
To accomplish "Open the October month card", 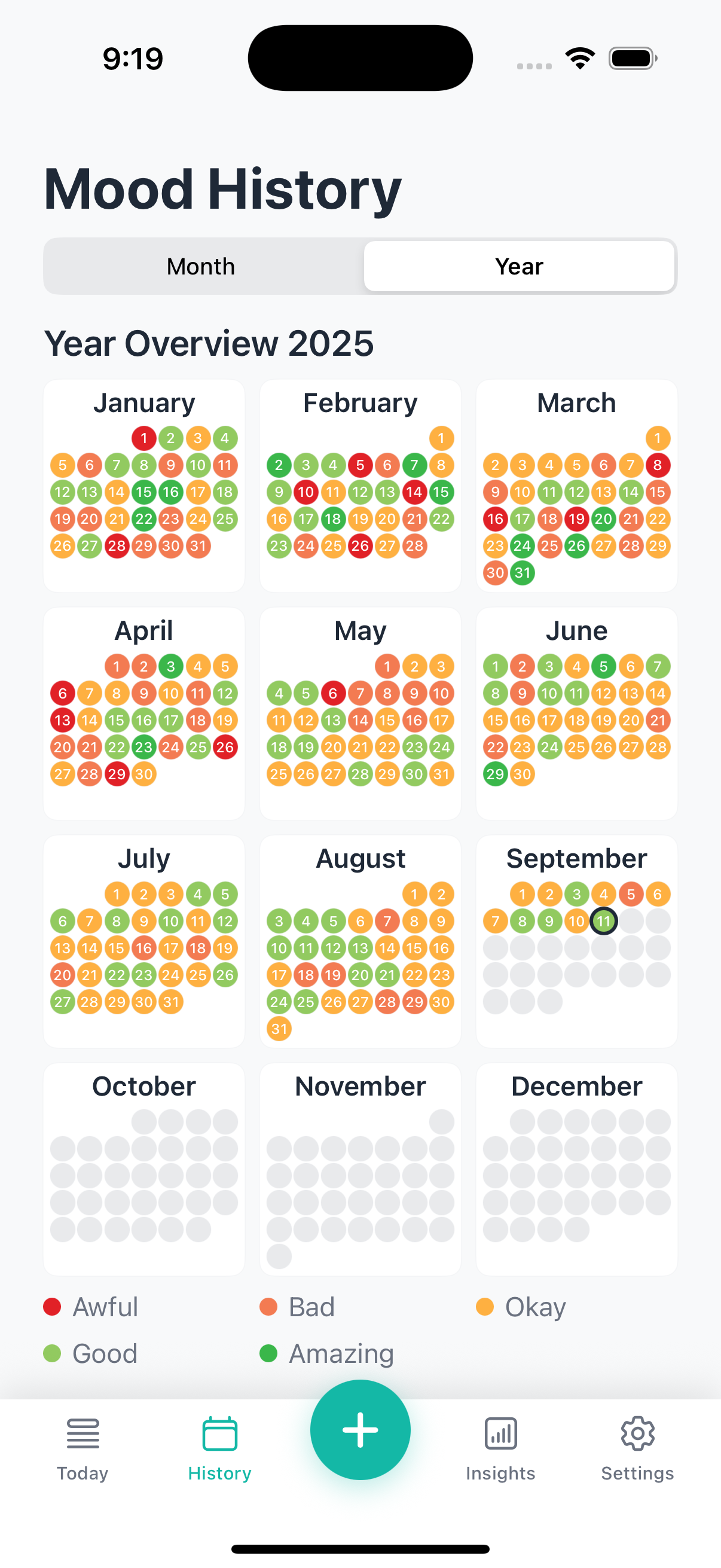I will [x=144, y=1168].
